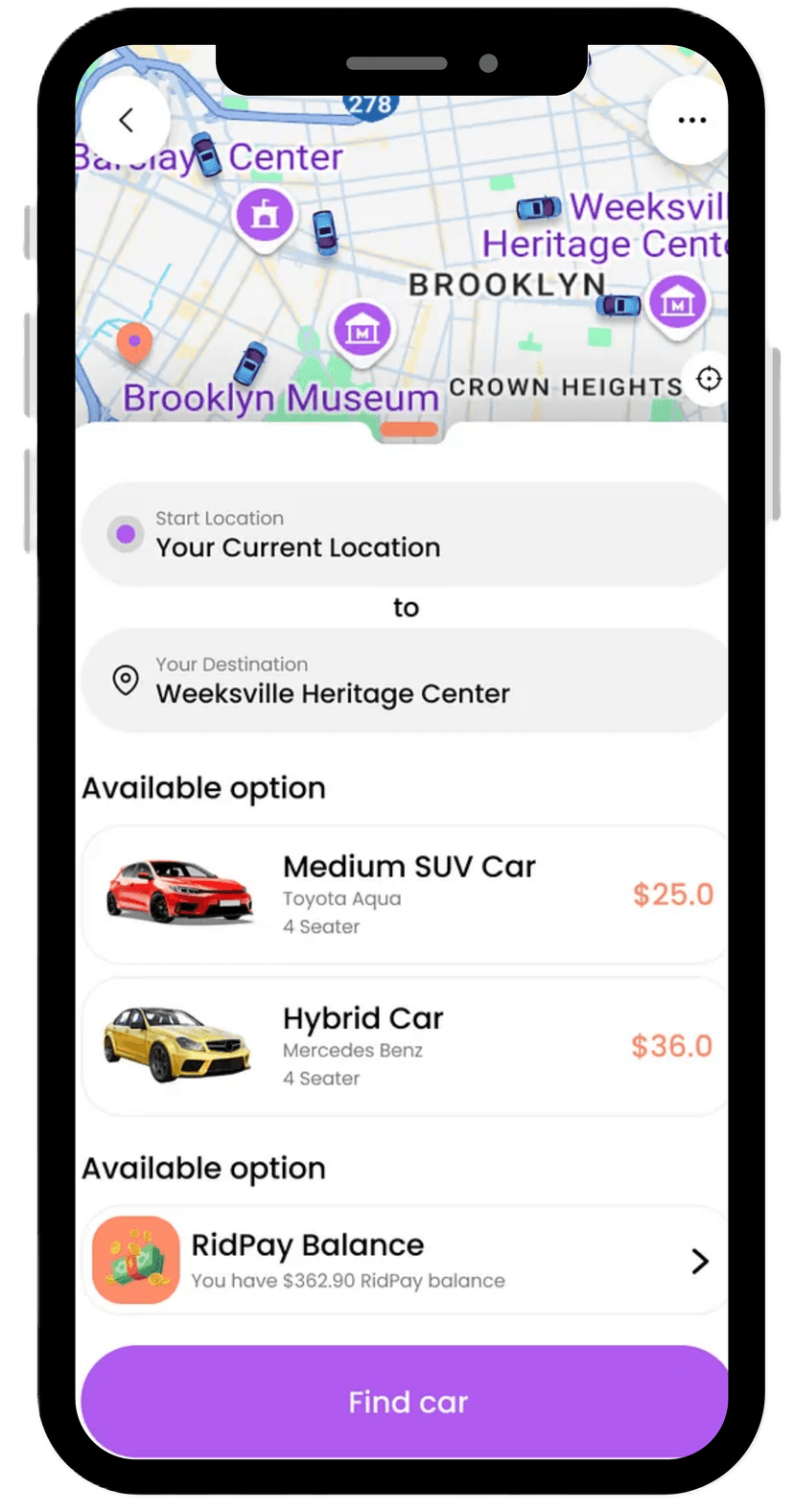Open RidPay Balance payment option
Viewport: 794px width, 1512px height.
tap(403, 1261)
